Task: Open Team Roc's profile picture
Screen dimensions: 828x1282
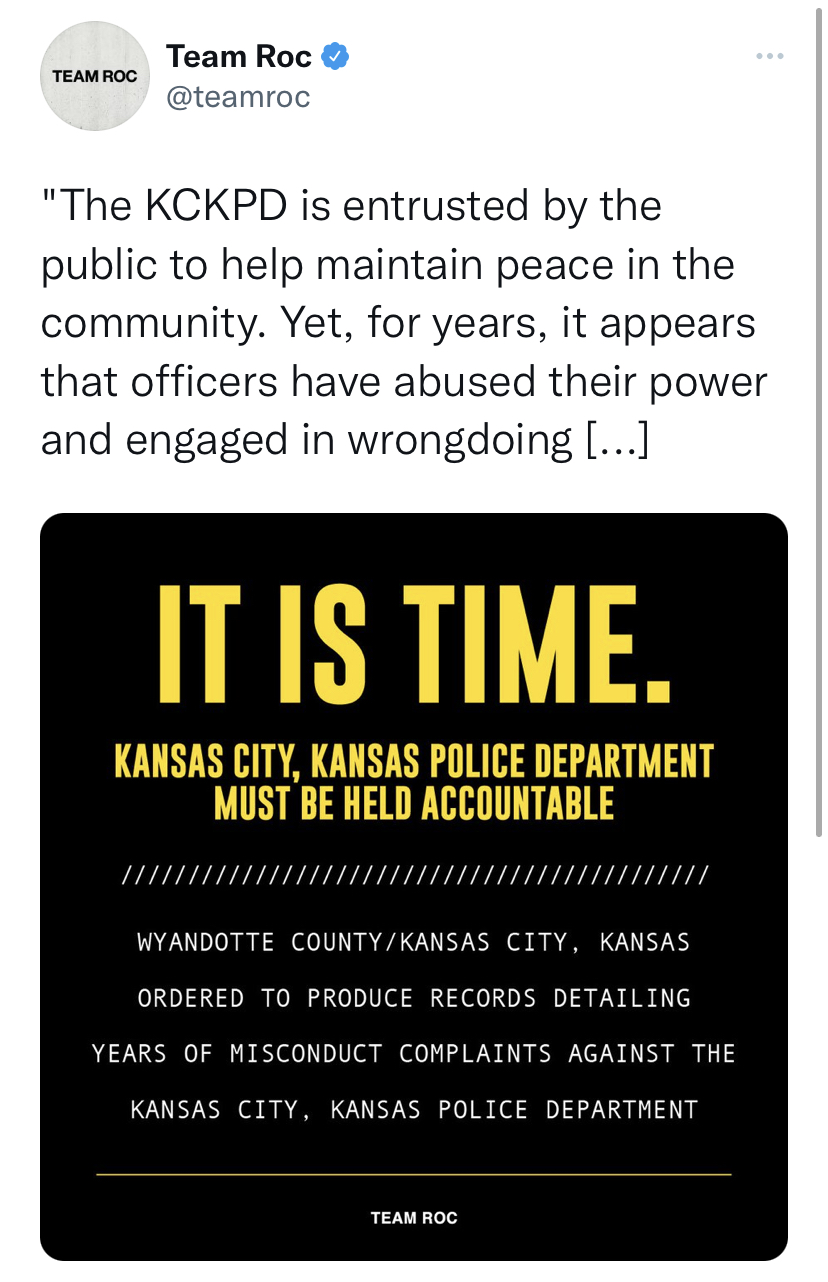Action: (x=94, y=78)
